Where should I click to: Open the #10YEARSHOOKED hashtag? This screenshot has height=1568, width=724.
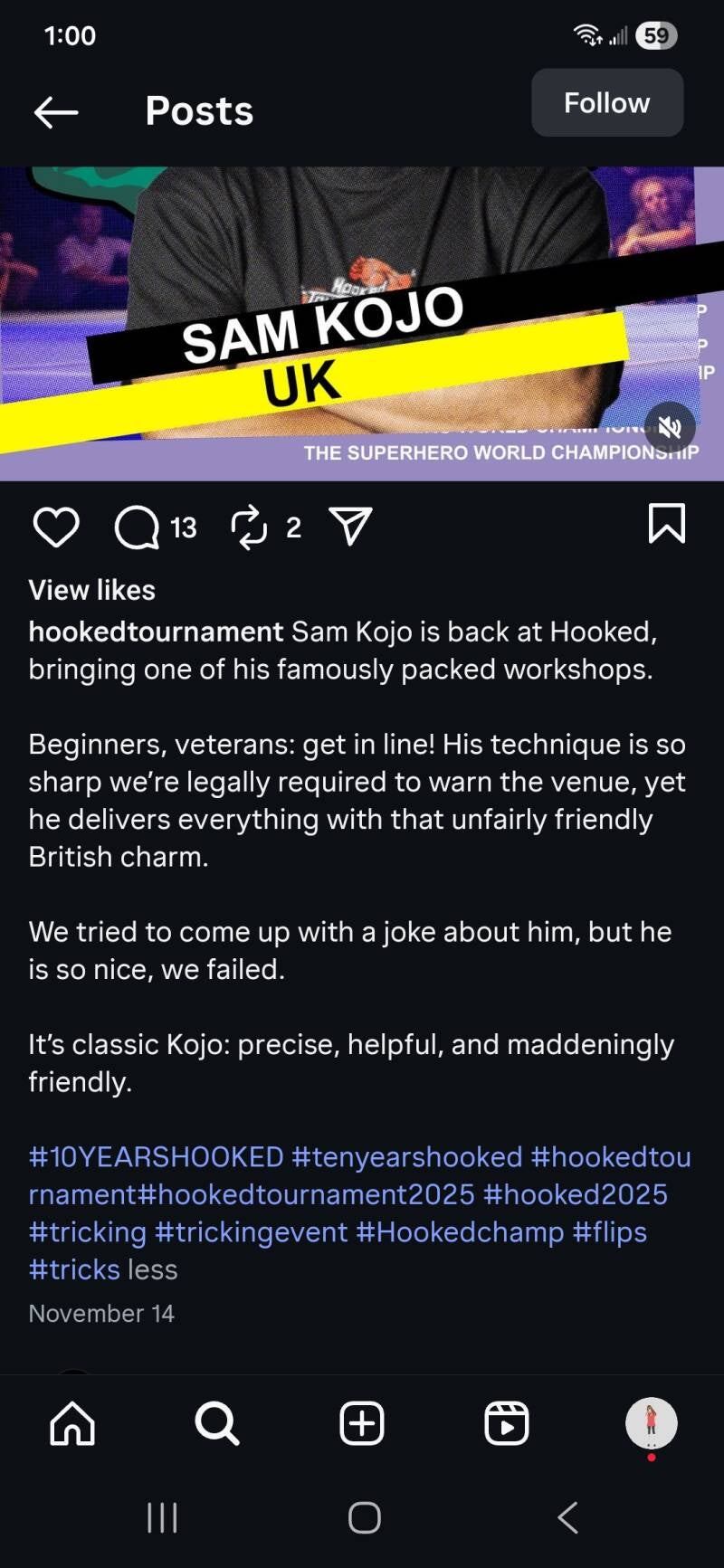(156, 1156)
